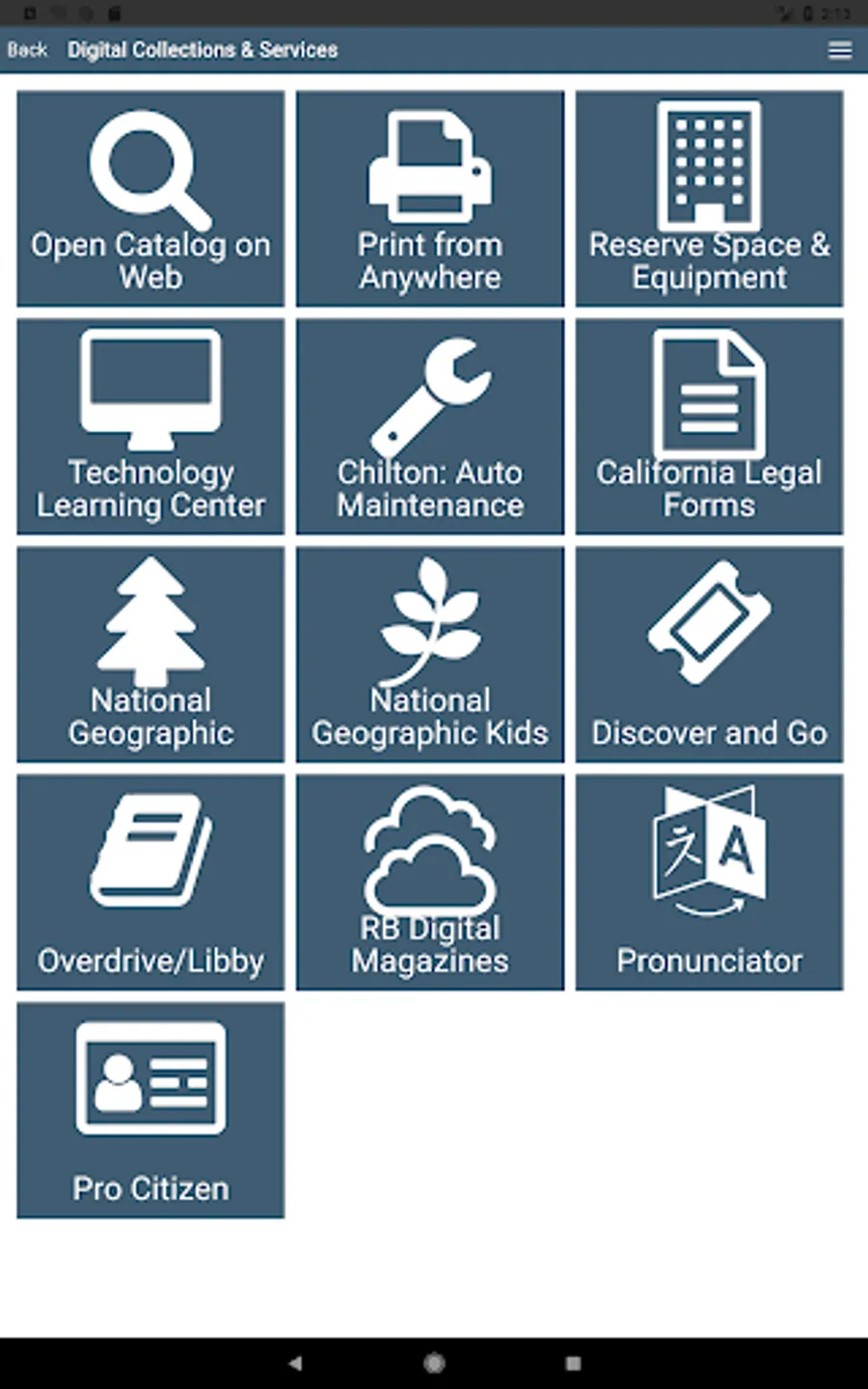
Task: Open Discover and Go
Action: coord(709,654)
